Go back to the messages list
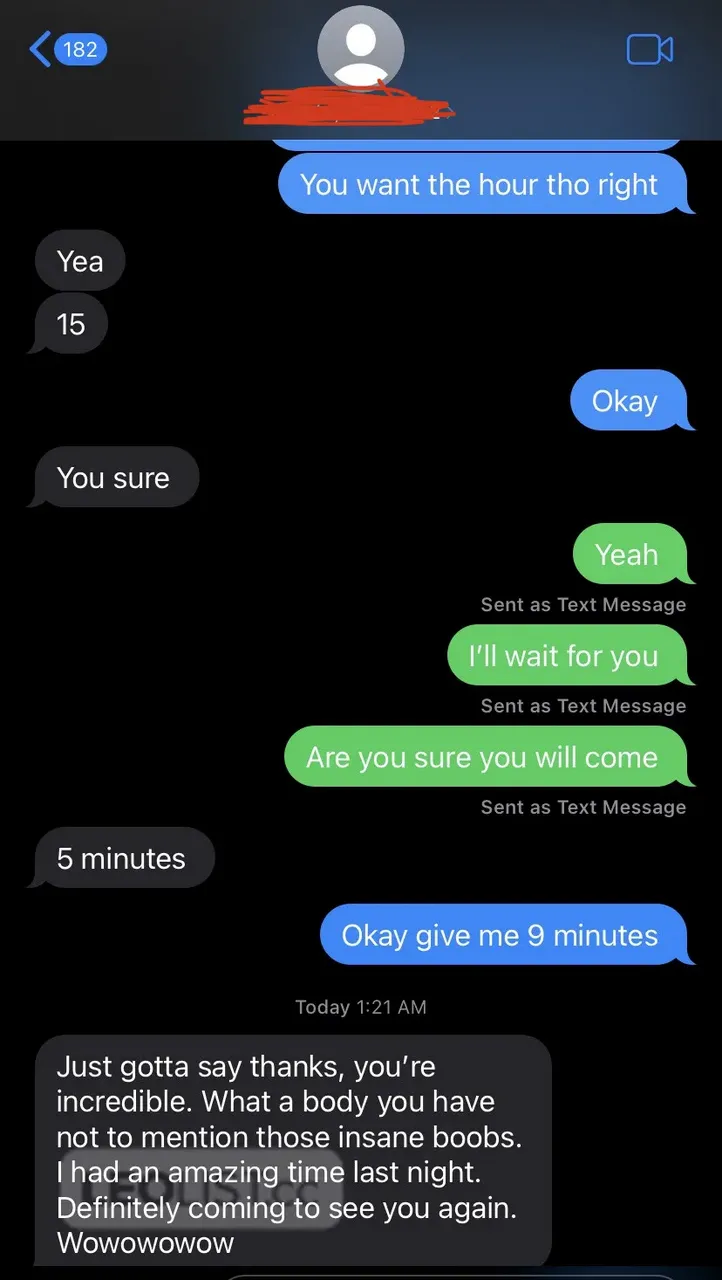 click(x=68, y=48)
